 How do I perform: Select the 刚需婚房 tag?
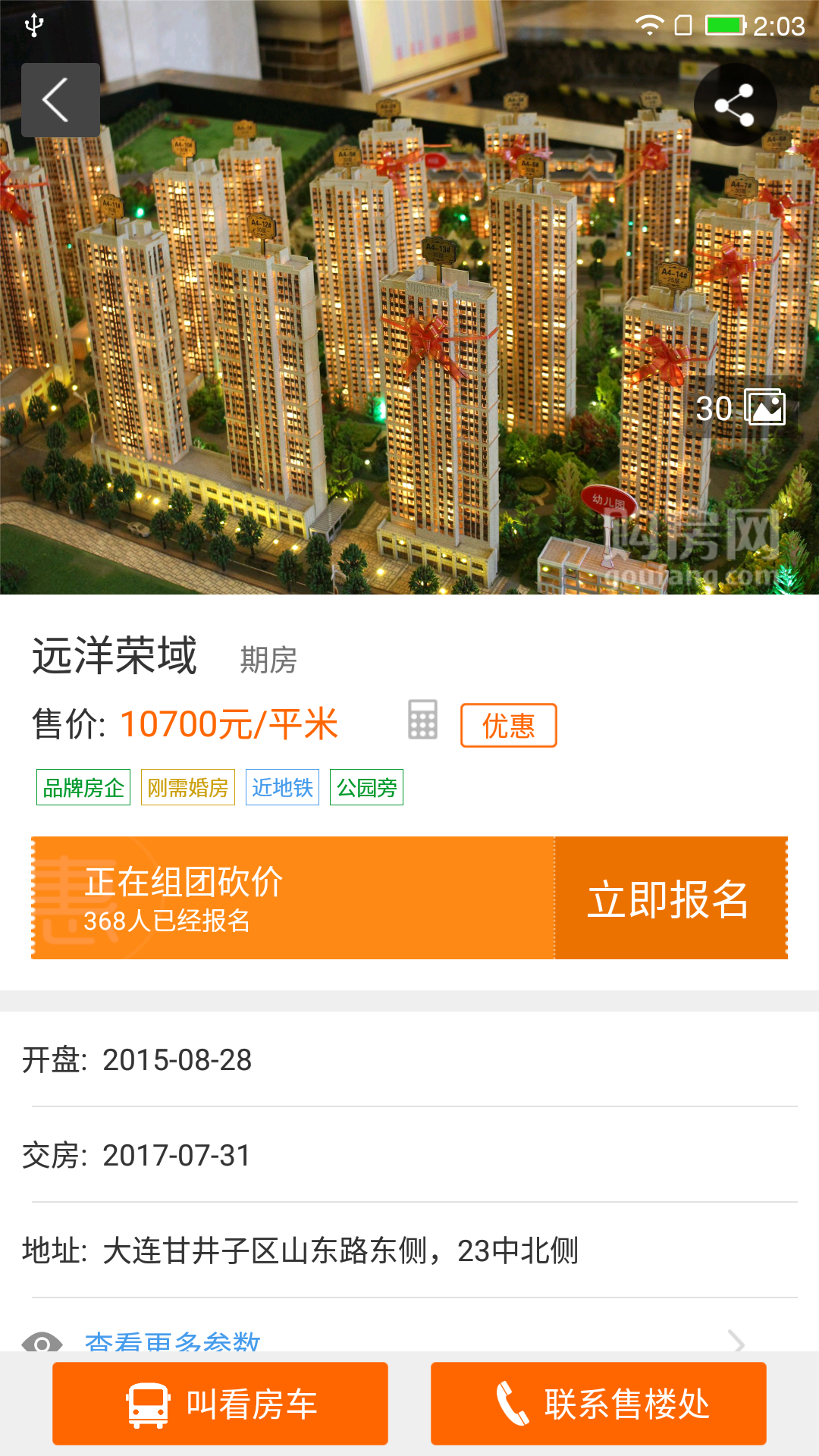[x=188, y=788]
